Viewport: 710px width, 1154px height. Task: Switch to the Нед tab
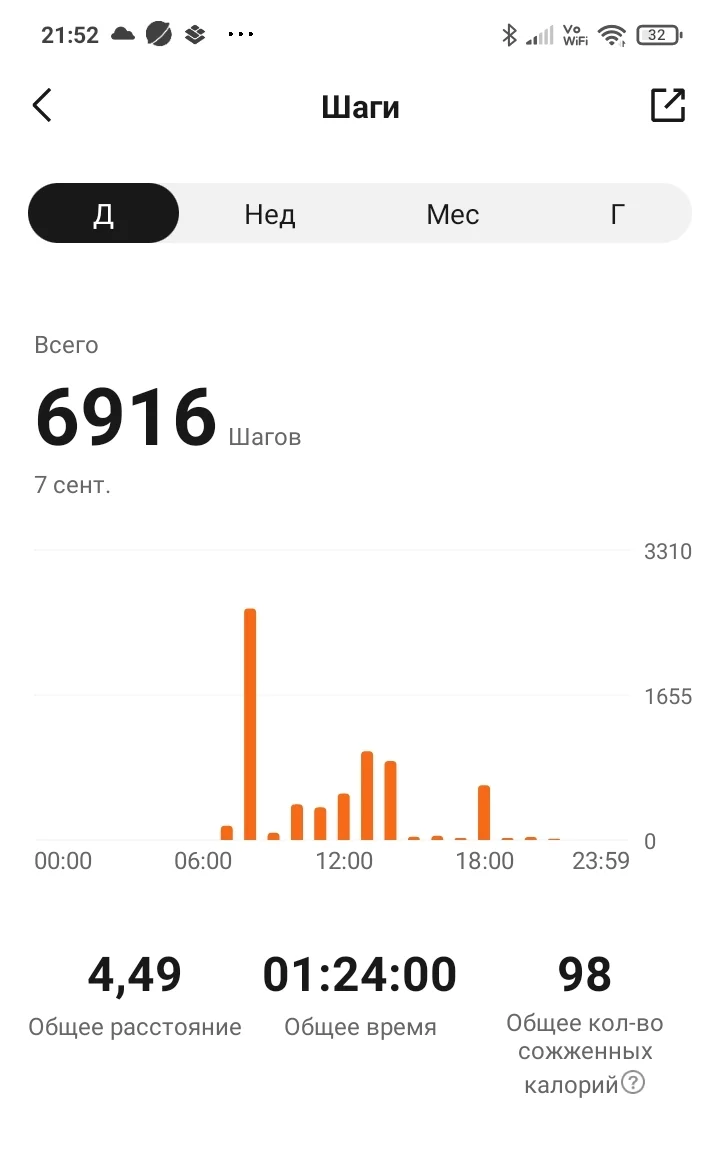pos(269,214)
